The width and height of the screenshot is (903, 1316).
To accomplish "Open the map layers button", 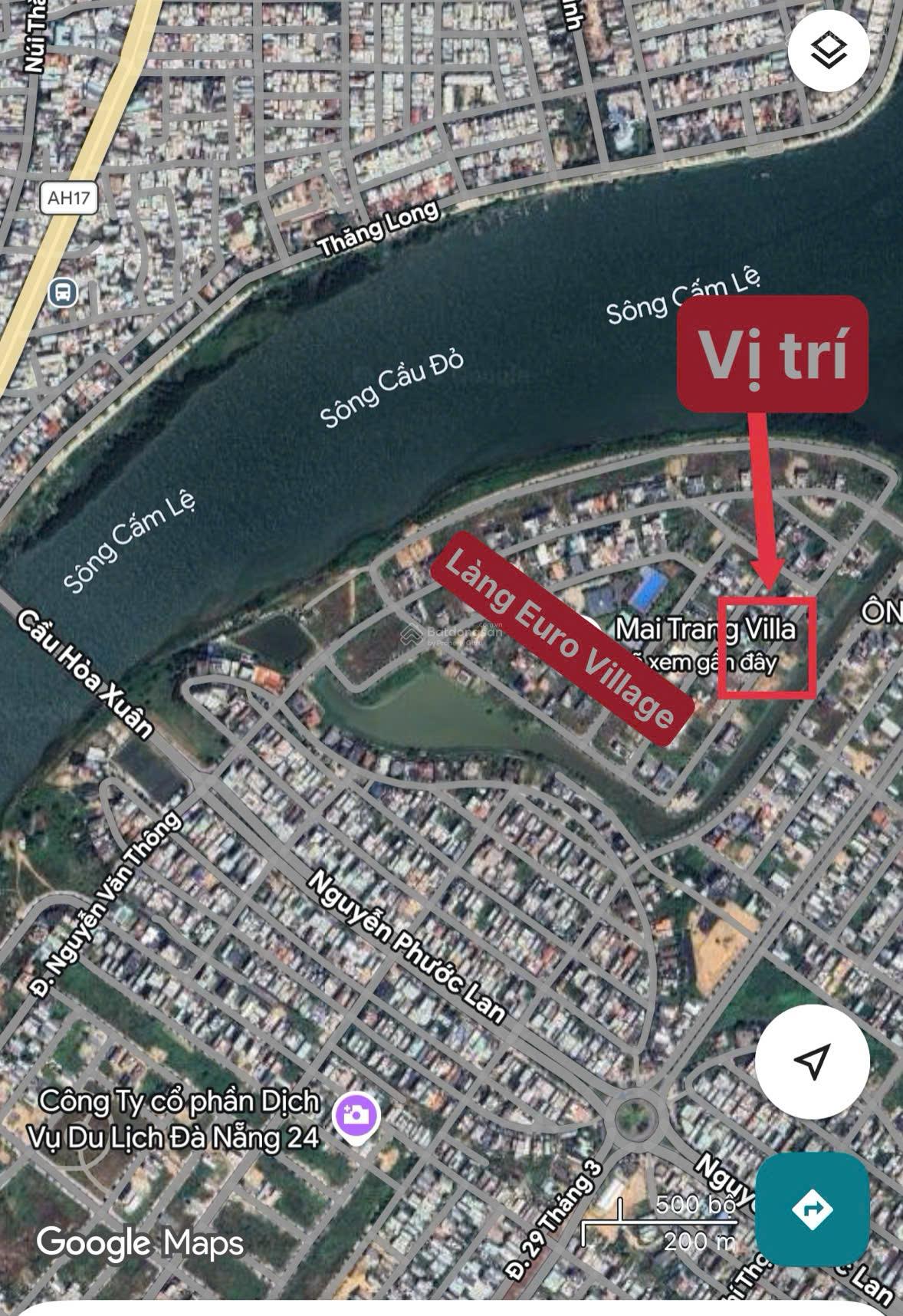I will coord(829,52).
